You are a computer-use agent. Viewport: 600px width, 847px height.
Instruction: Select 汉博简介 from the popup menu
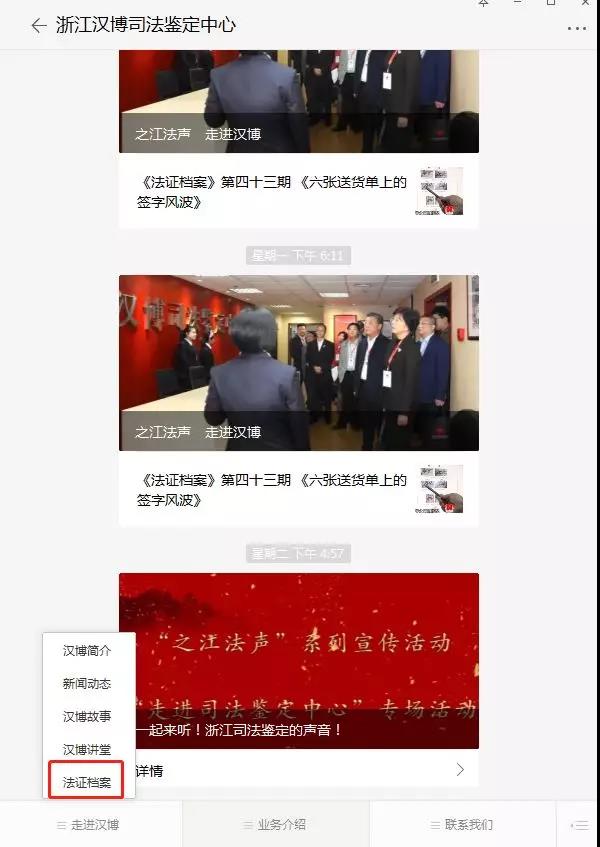[x=87, y=651]
